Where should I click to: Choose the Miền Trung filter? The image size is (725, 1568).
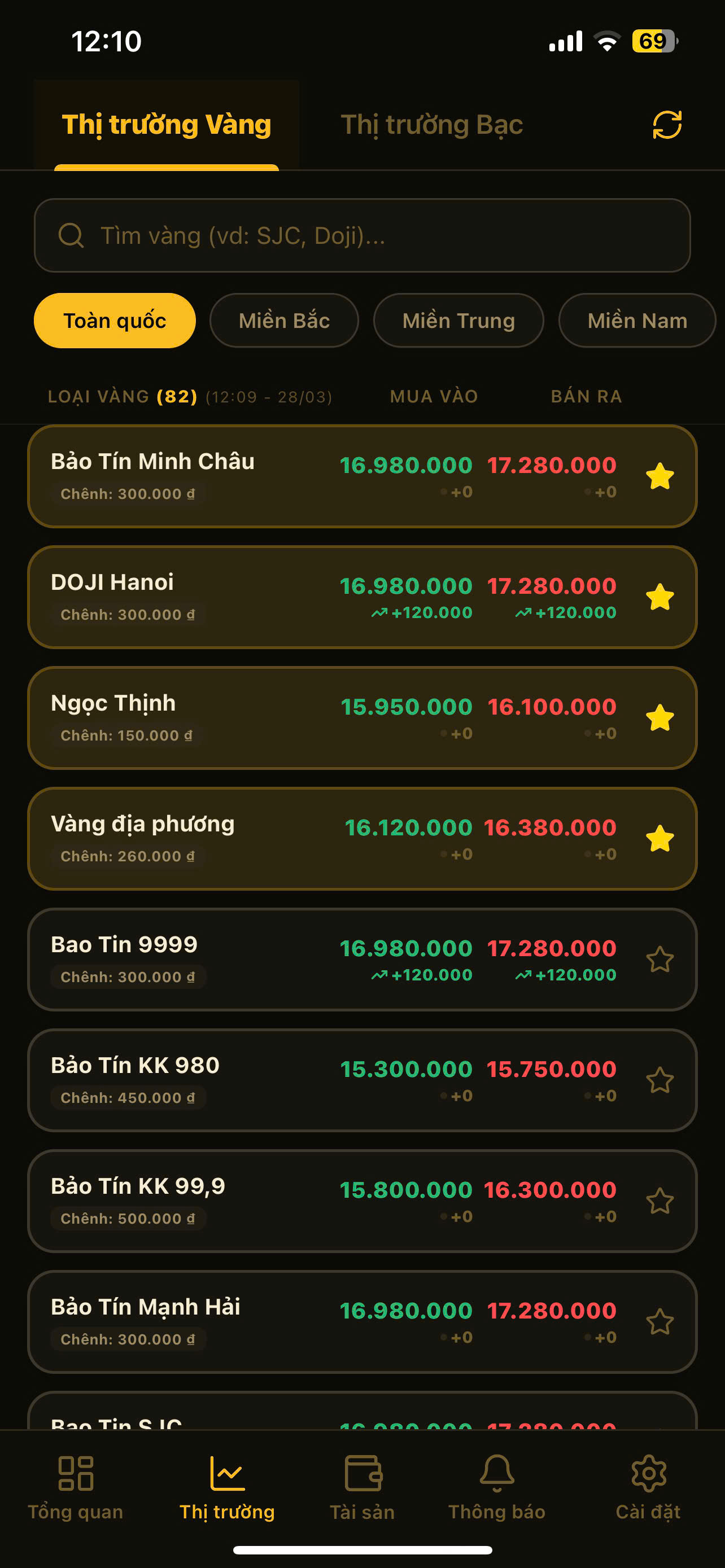point(458,321)
